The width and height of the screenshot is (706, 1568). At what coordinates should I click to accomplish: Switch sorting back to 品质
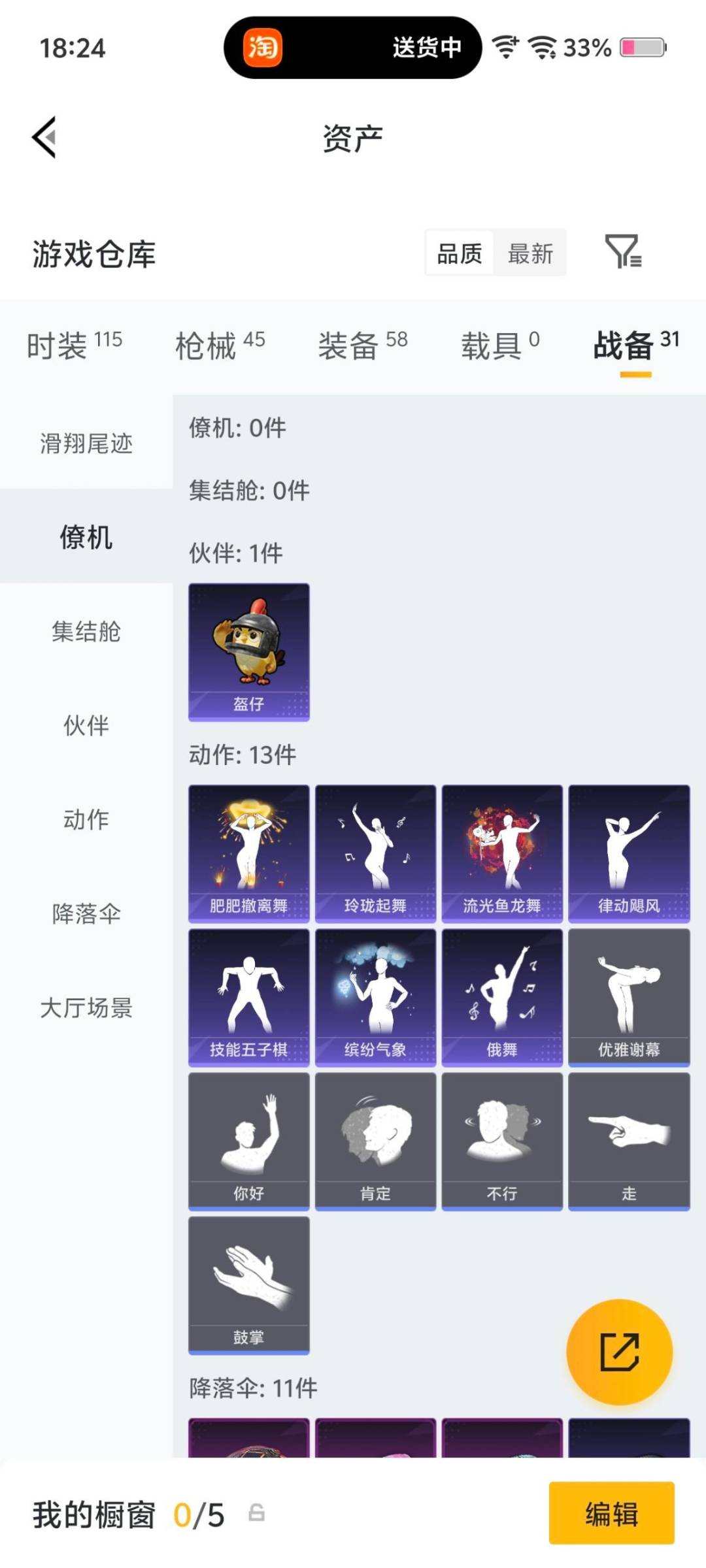[x=459, y=253]
